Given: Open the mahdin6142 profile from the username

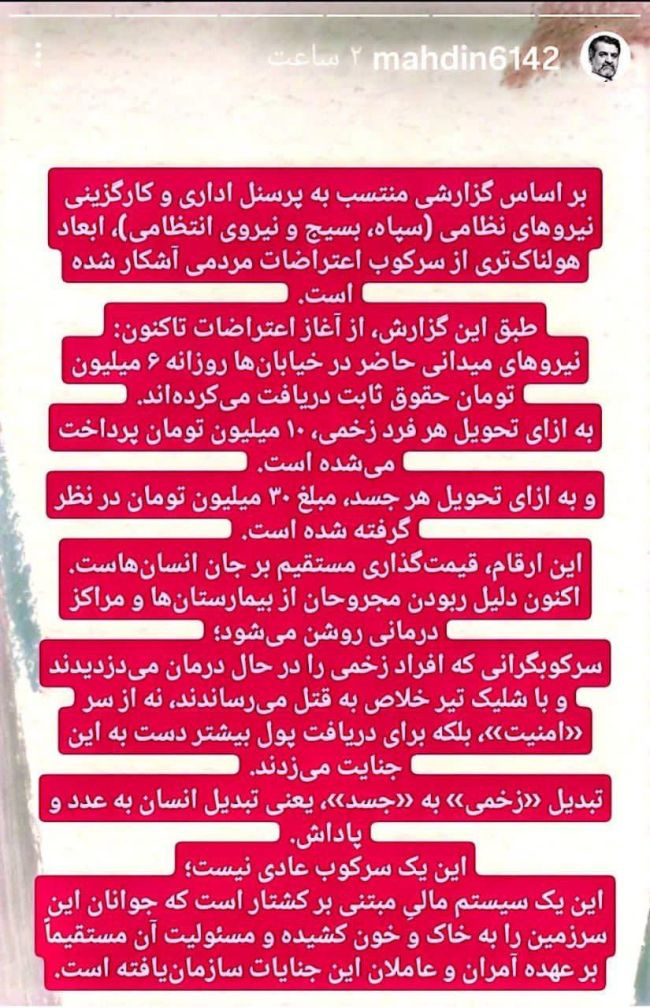Looking at the screenshot, I should pos(464,58).
